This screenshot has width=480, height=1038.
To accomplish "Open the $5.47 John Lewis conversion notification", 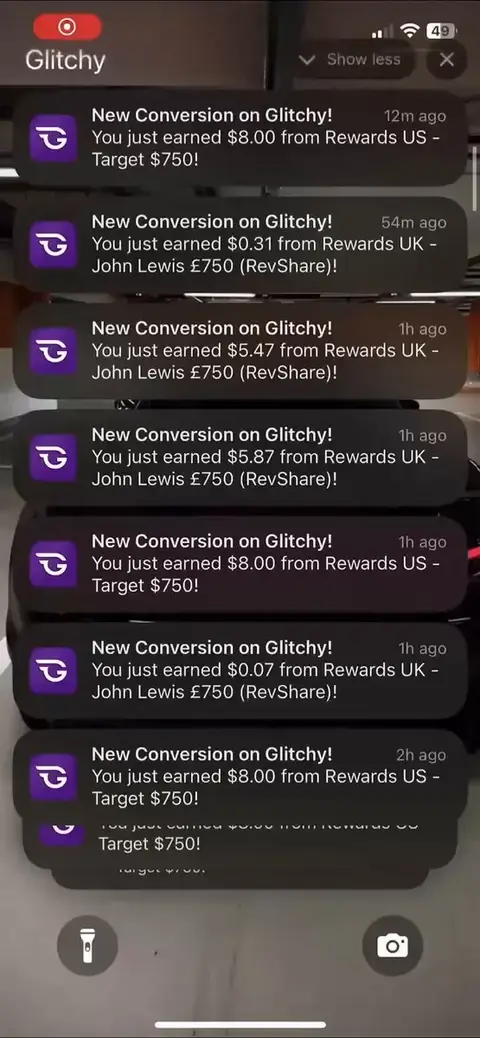I will tap(240, 351).
